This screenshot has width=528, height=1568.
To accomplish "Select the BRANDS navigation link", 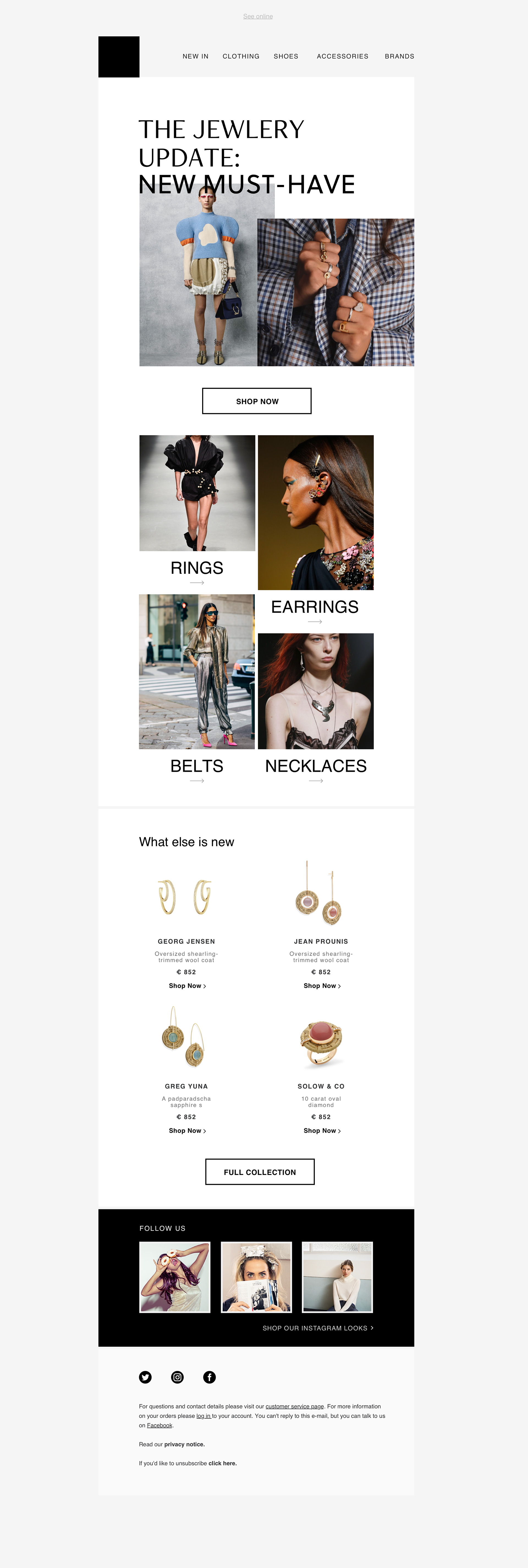I will (x=399, y=56).
